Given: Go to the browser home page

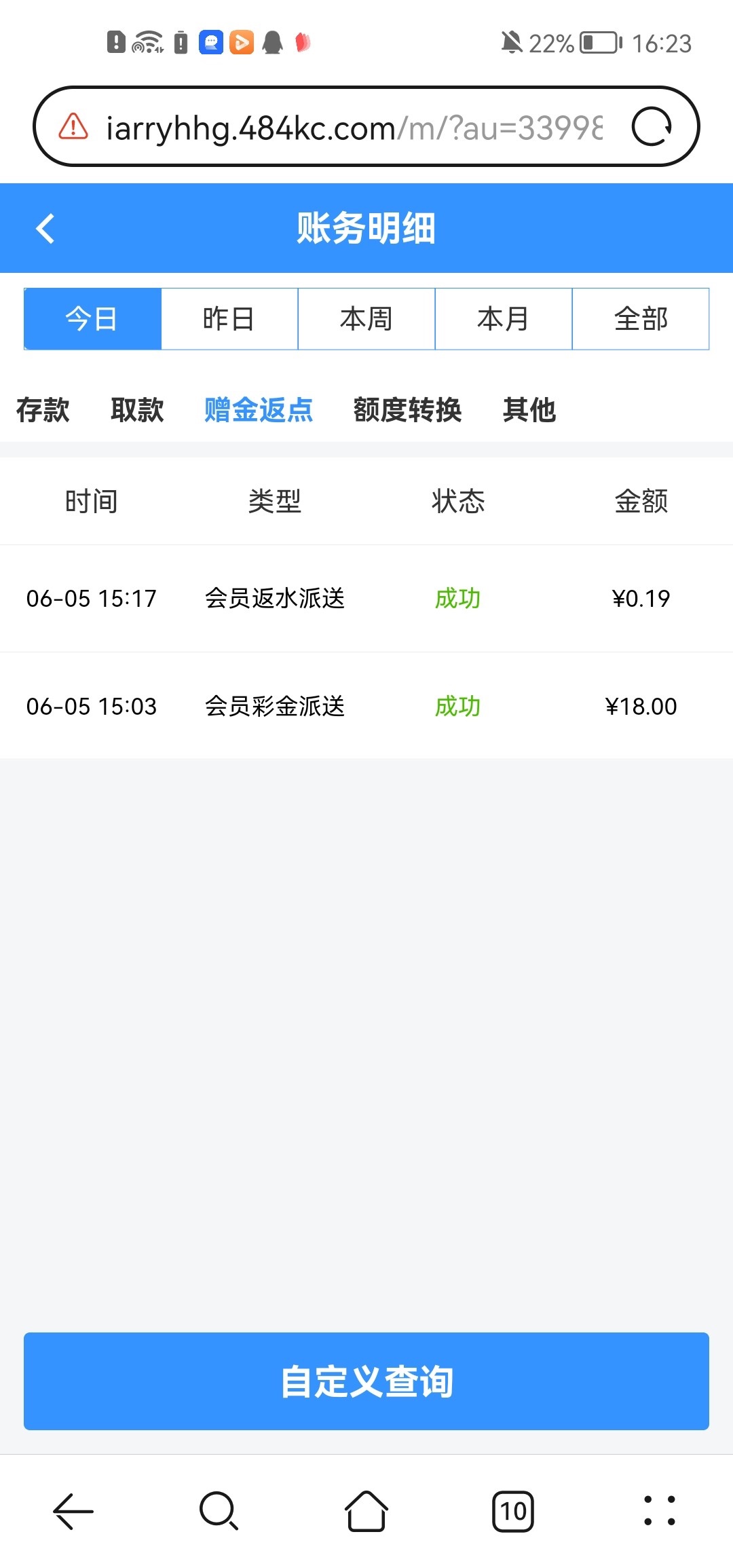Looking at the screenshot, I should click(x=366, y=1511).
